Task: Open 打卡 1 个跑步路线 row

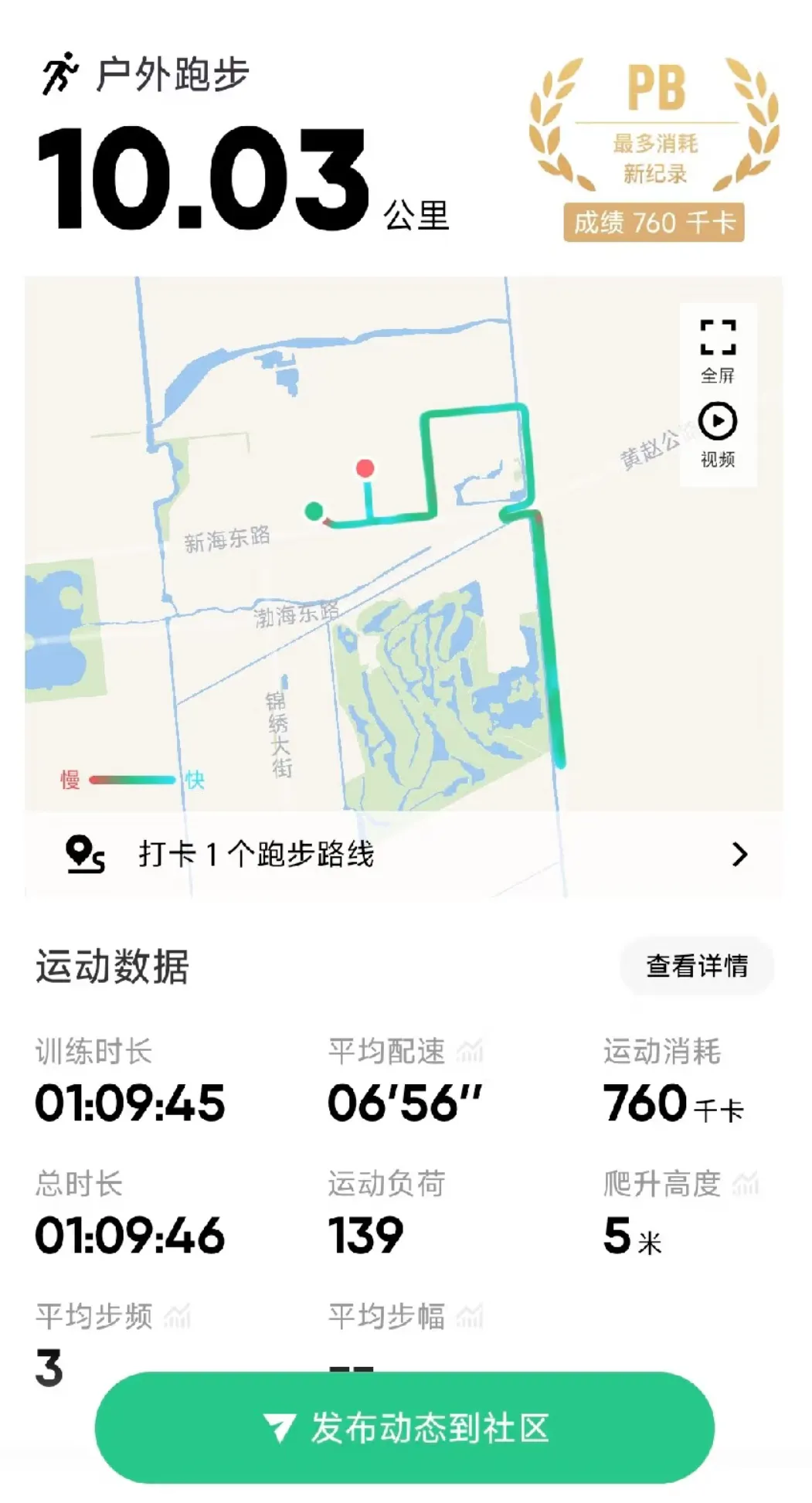Action: [404, 854]
